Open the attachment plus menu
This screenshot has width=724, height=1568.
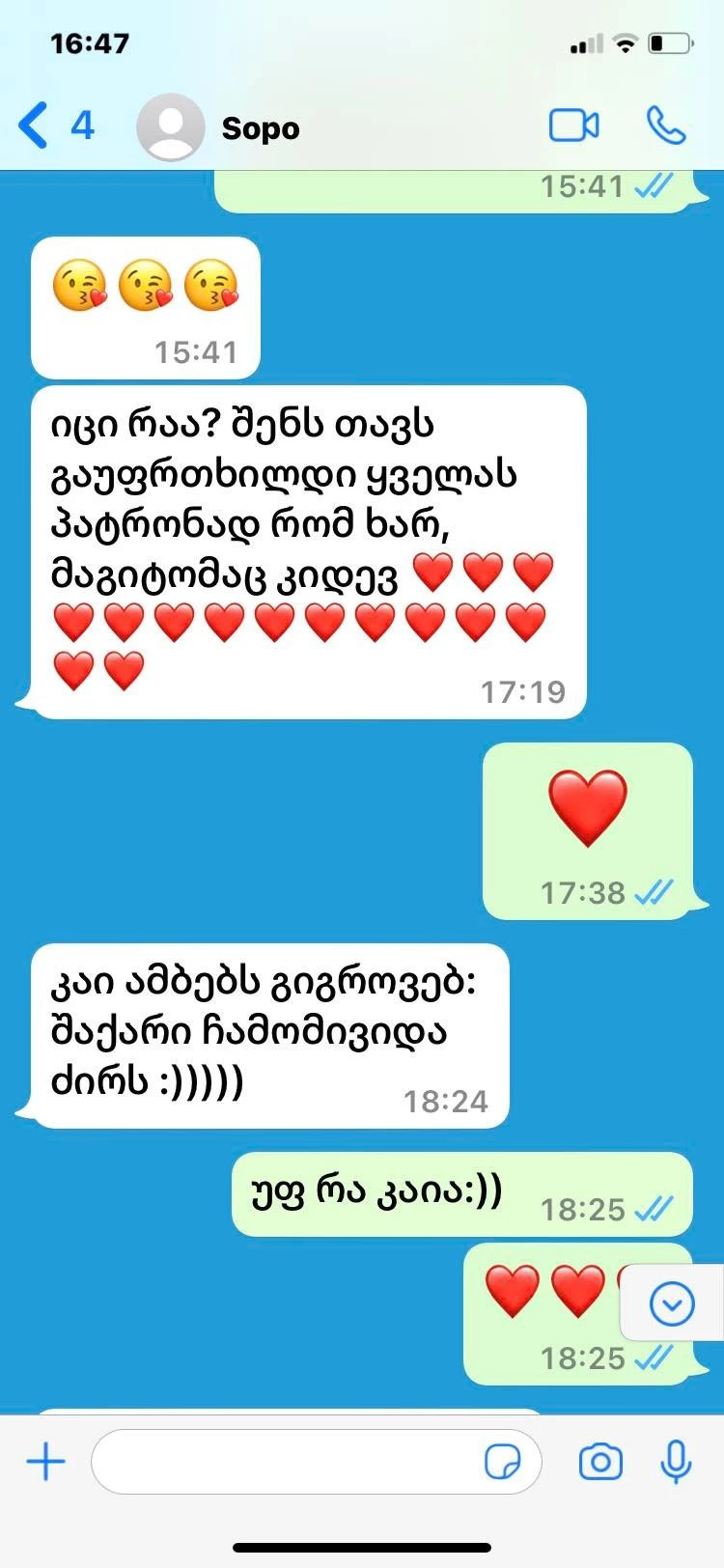(45, 1462)
